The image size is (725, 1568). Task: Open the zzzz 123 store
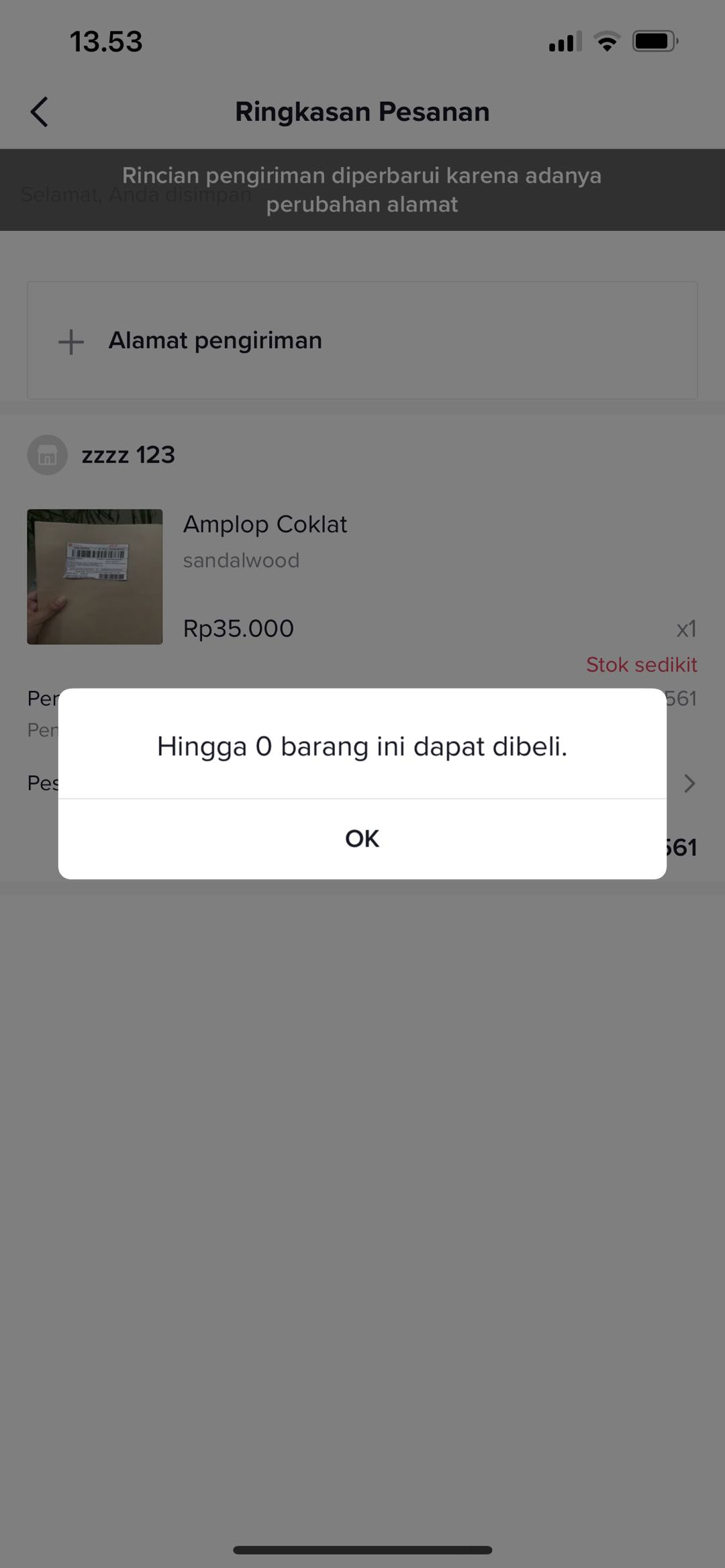click(x=128, y=455)
